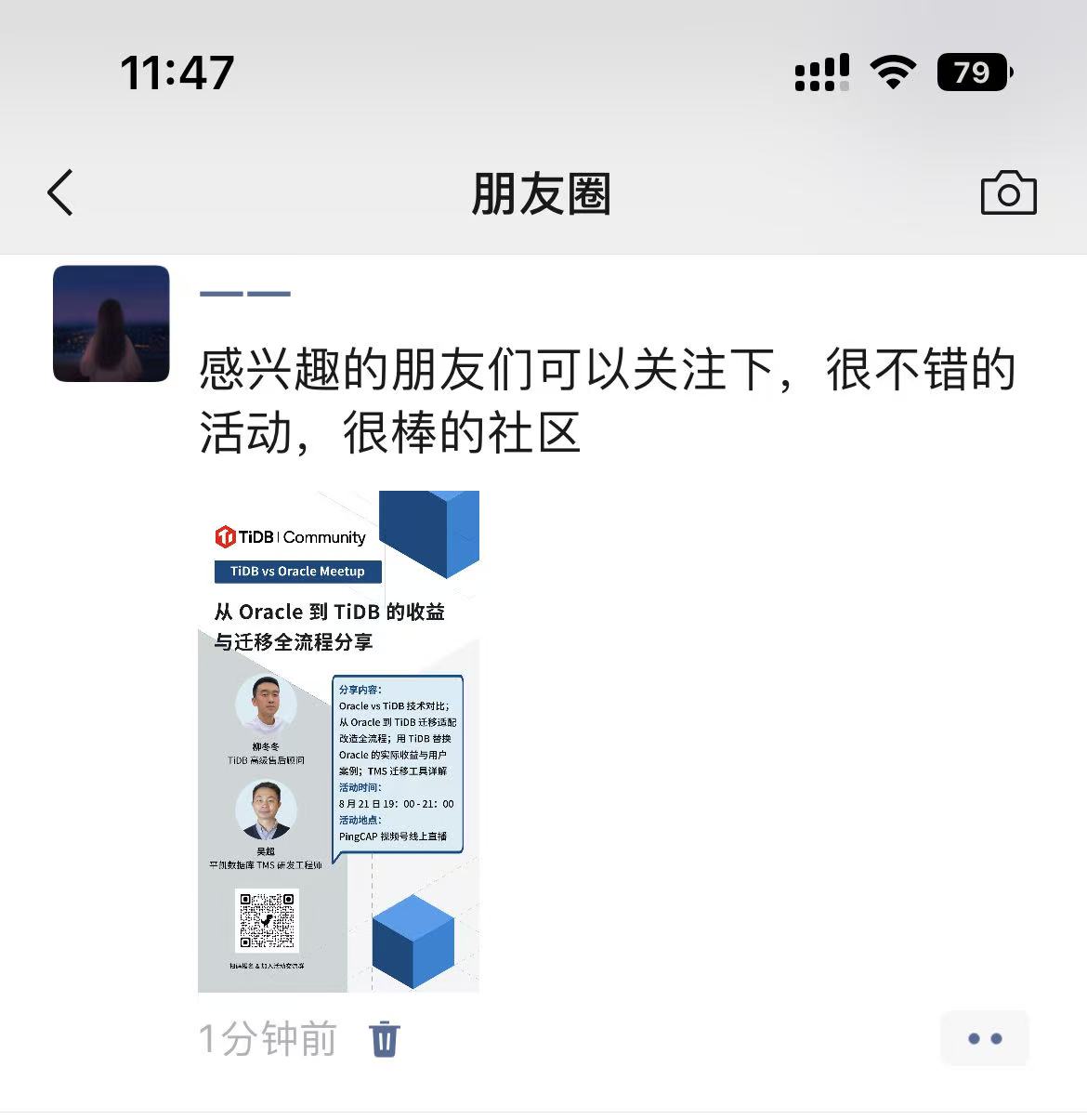1087x1120 pixels.
Task: Open the like and comment menu
Action: click(x=984, y=1038)
